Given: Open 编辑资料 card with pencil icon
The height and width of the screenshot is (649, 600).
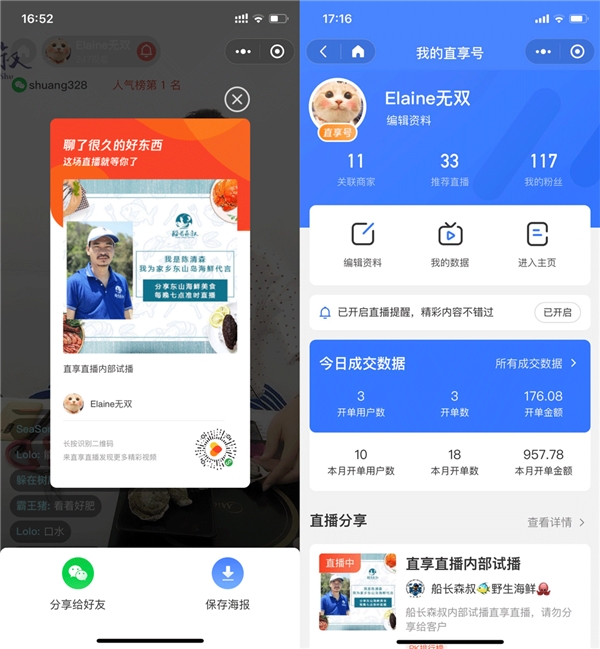Looking at the screenshot, I should click(362, 243).
